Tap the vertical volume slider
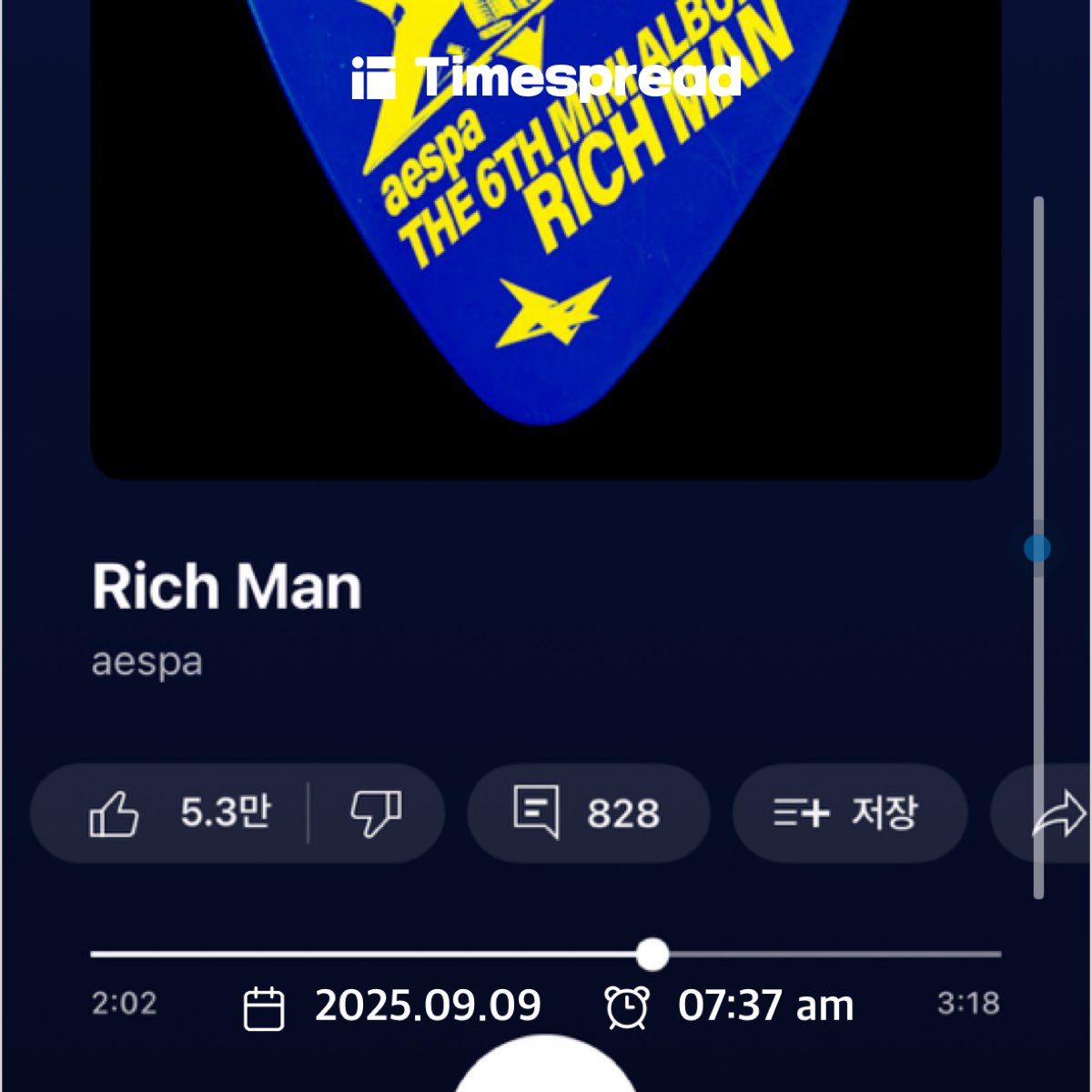The width and height of the screenshot is (1092, 1092). (x=1038, y=548)
